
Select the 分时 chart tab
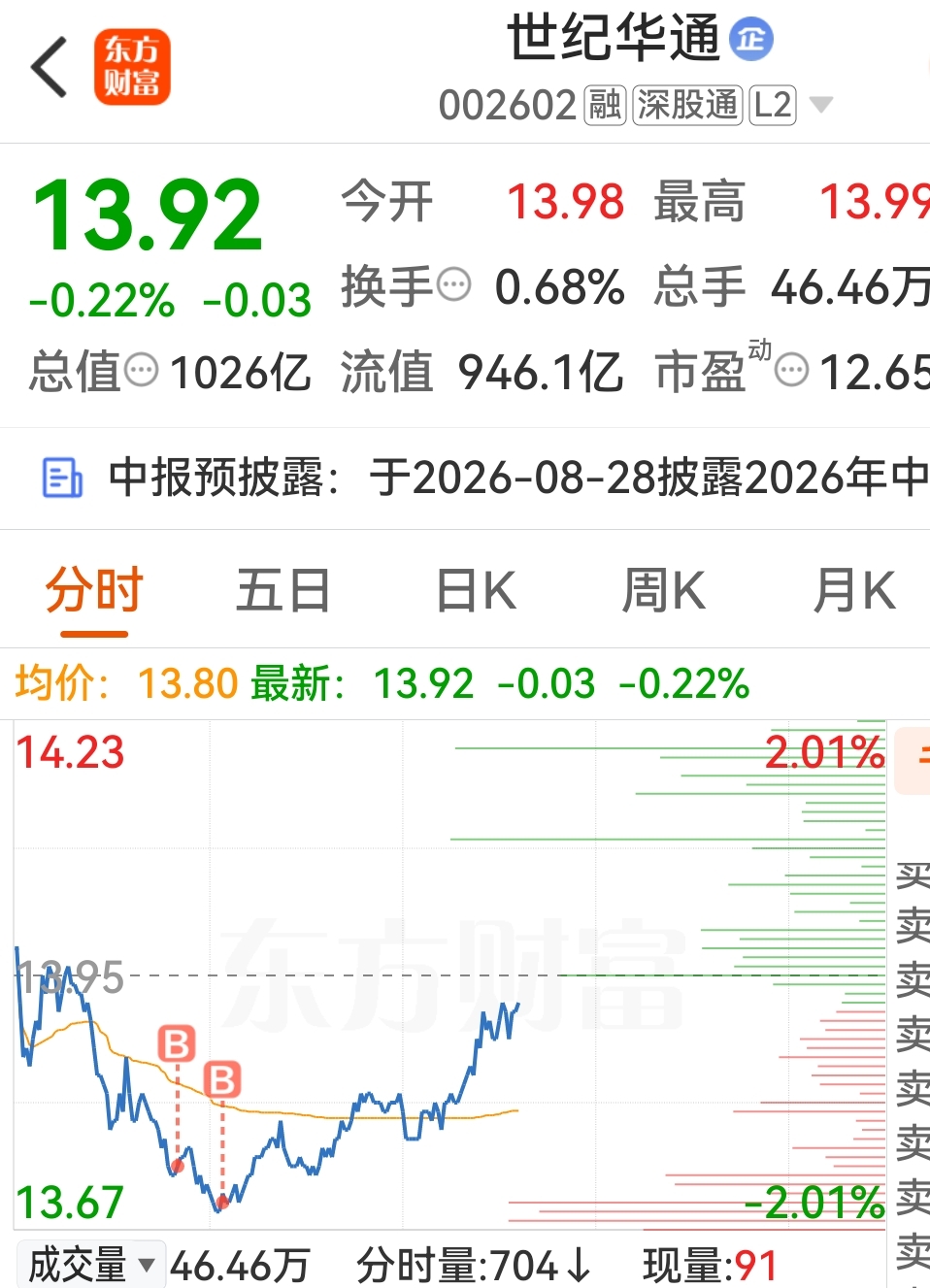(94, 590)
